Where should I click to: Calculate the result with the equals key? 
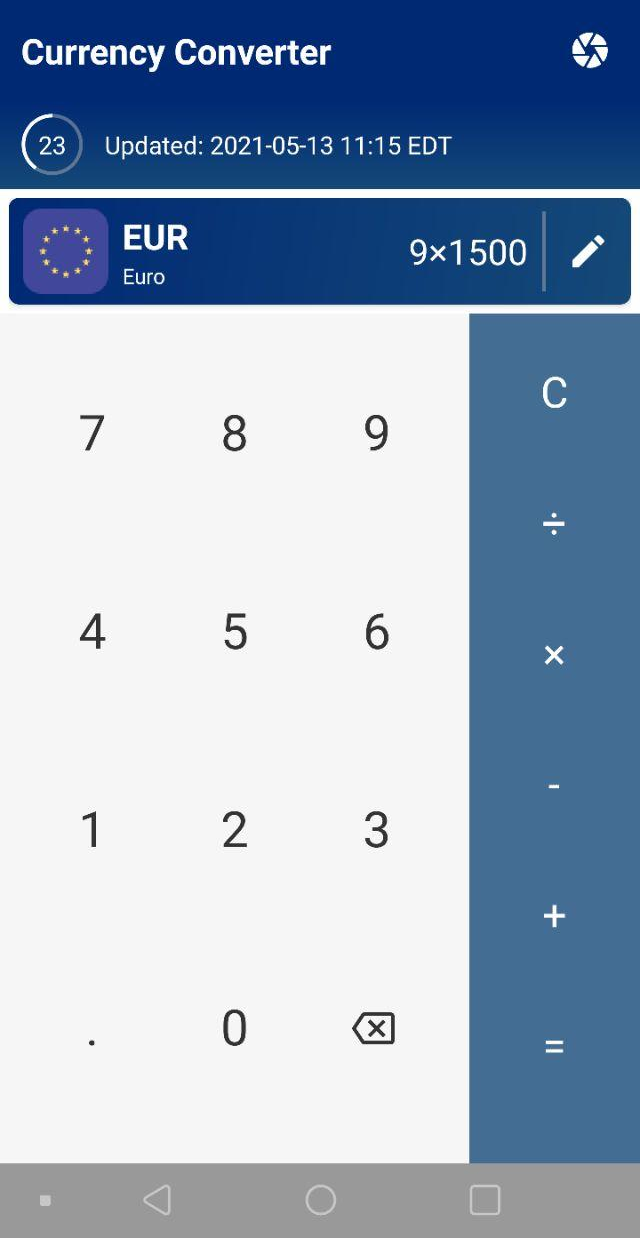[554, 1047]
